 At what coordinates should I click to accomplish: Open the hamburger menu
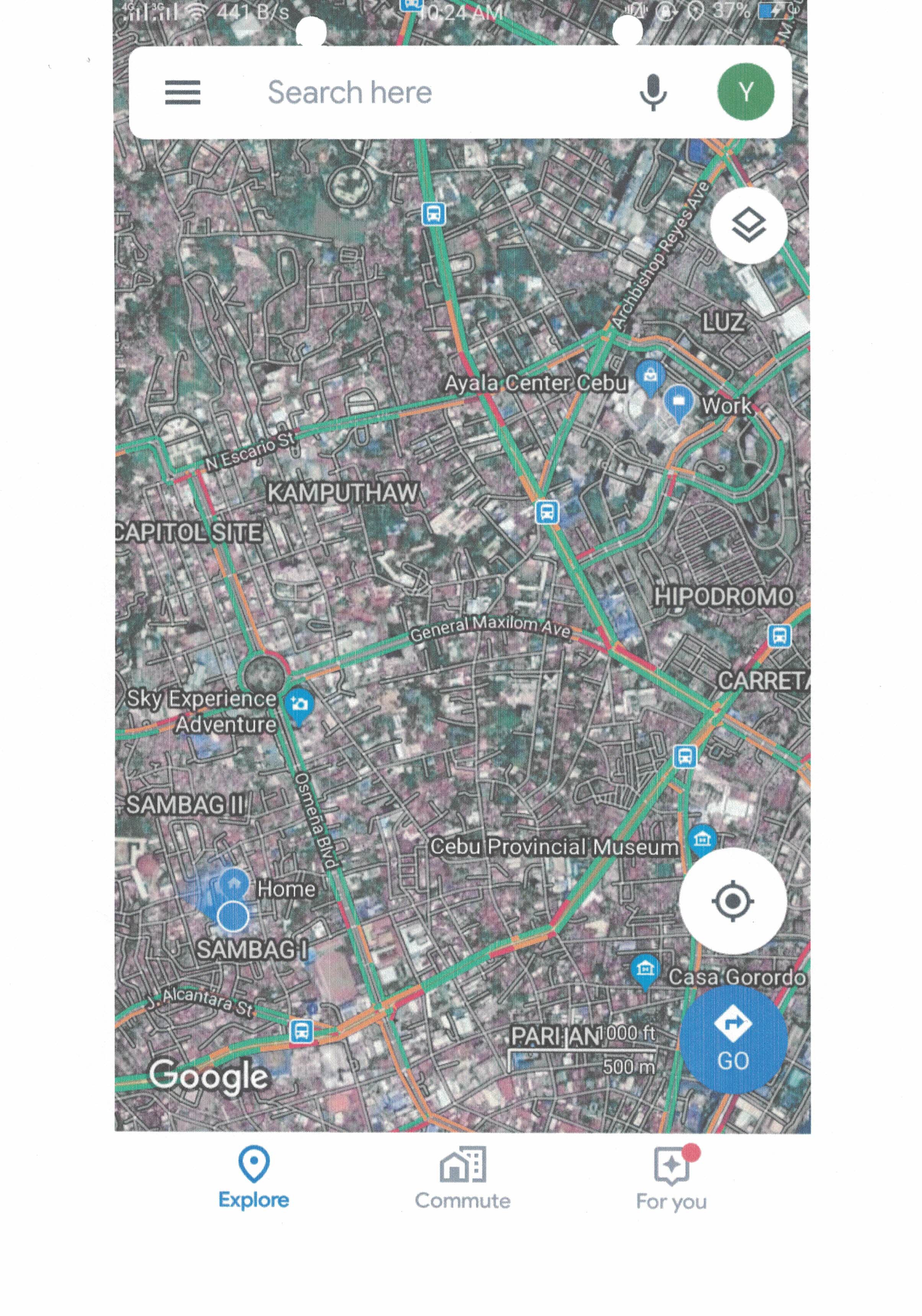click(x=182, y=92)
